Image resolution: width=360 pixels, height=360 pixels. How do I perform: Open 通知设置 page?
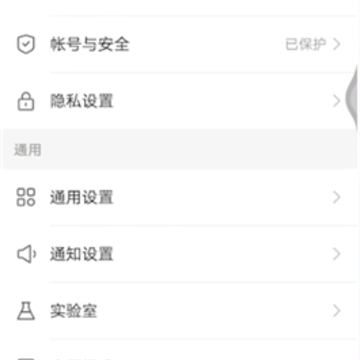180,254
